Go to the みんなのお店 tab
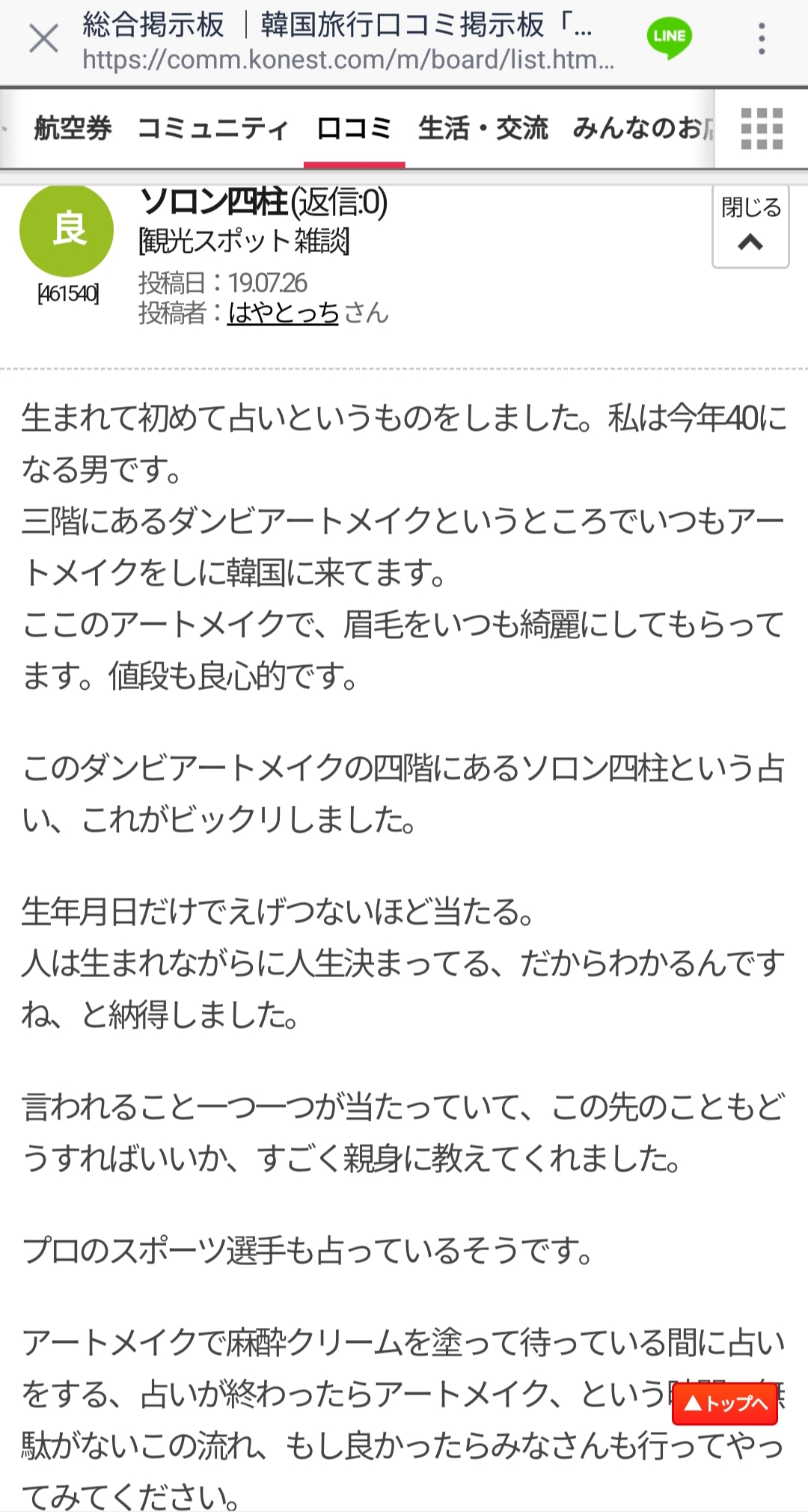 pos(642,128)
